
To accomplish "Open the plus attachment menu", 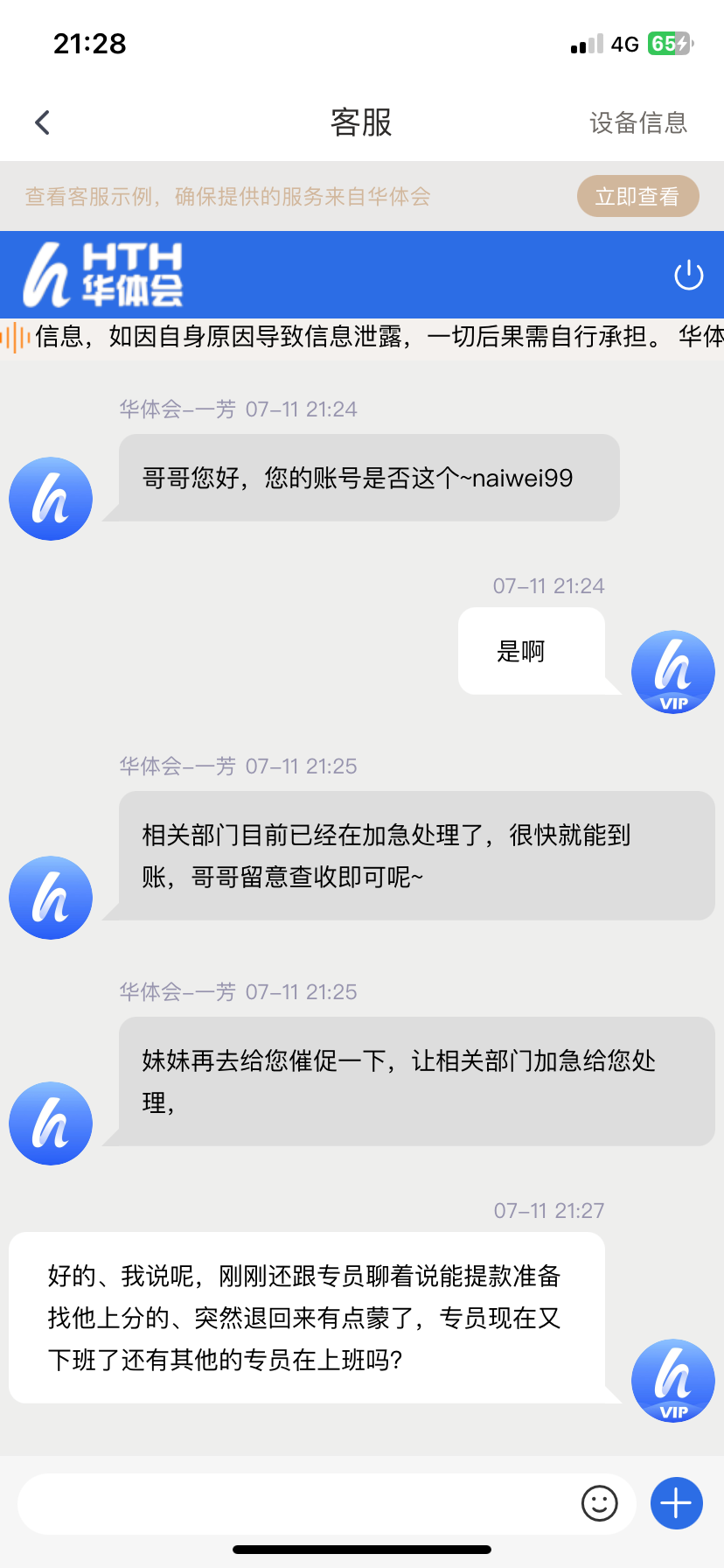I will [x=677, y=1503].
